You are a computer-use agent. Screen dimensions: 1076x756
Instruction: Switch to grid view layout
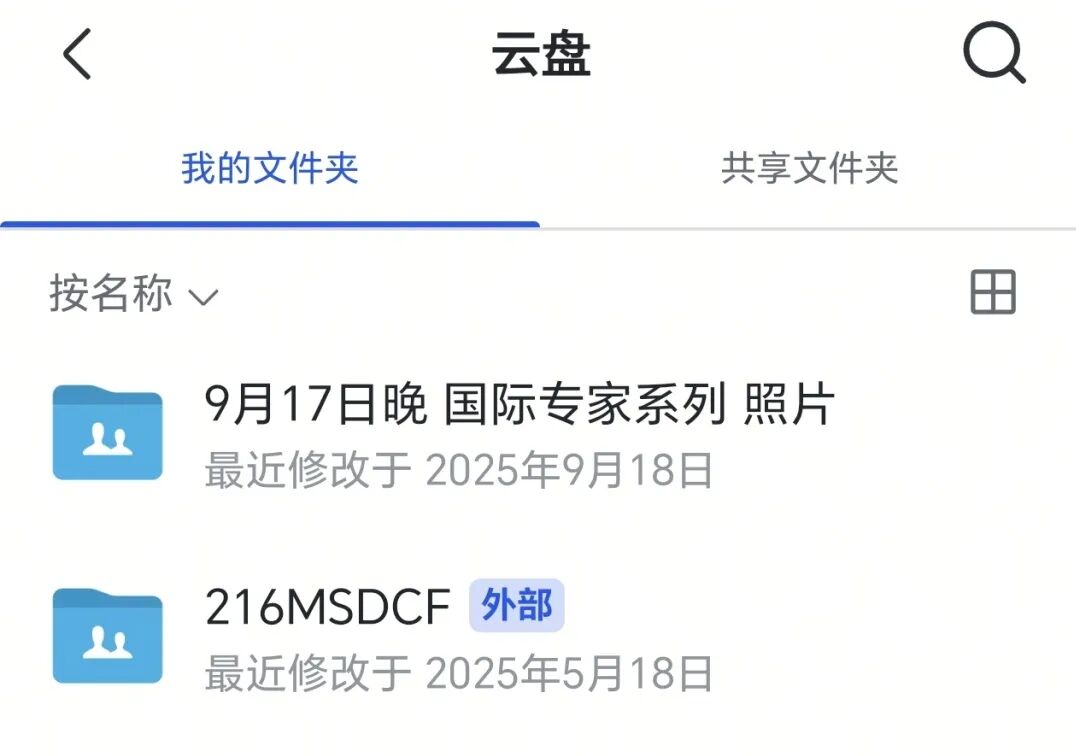point(993,293)
